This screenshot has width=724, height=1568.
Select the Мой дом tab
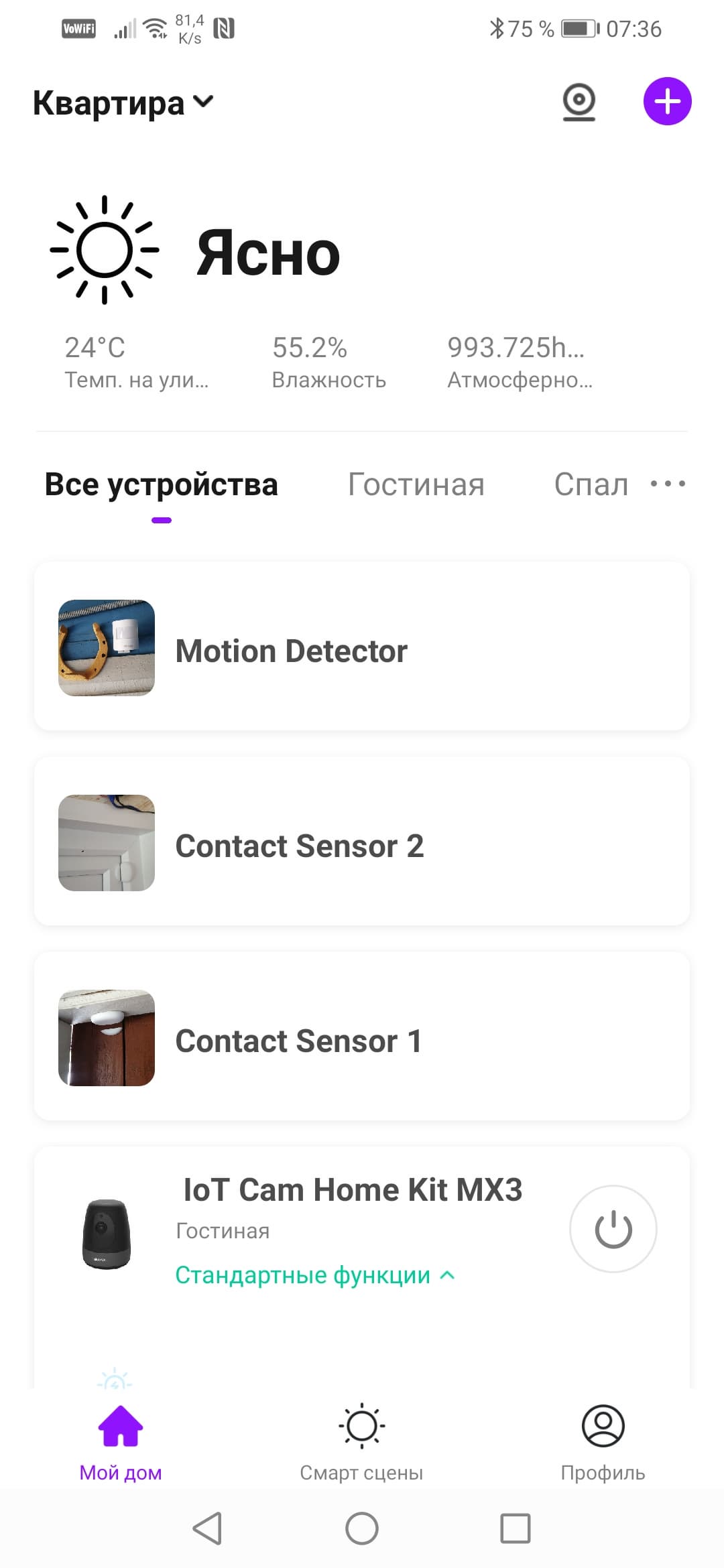point(121,1441)
